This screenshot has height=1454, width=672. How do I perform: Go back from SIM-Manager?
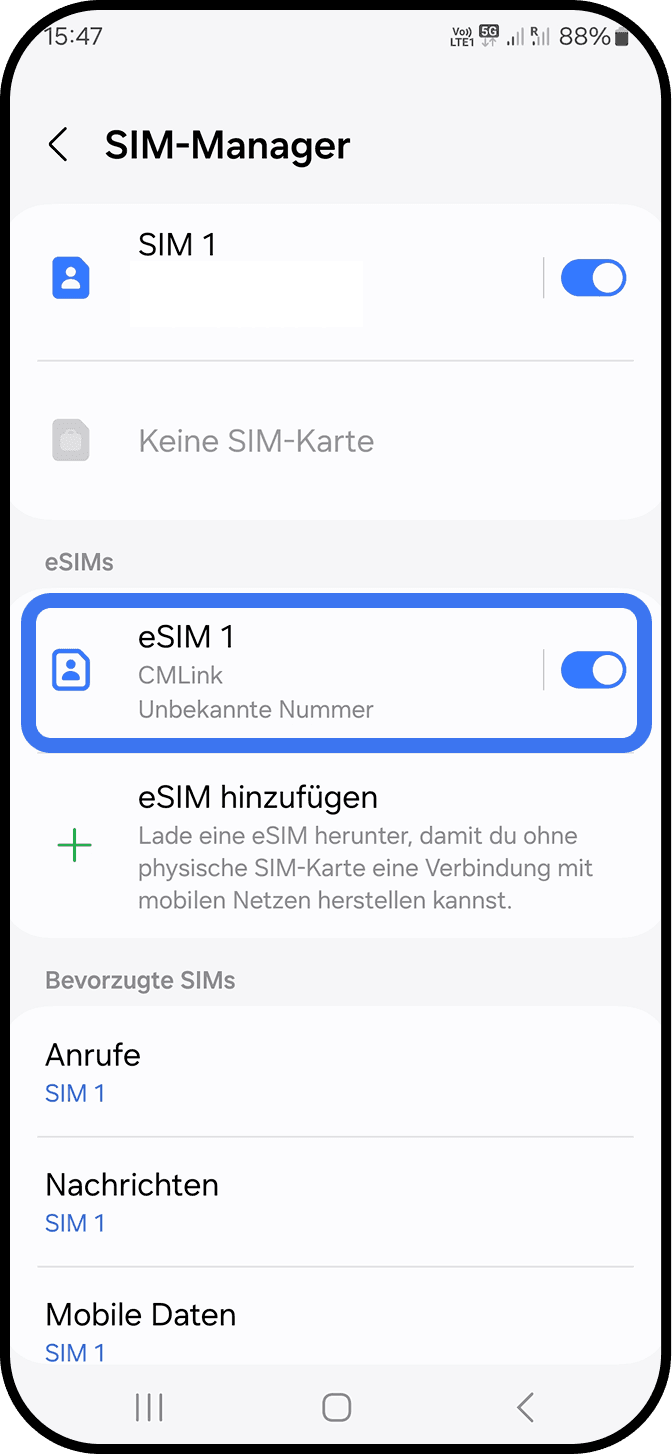click(58, 145)
